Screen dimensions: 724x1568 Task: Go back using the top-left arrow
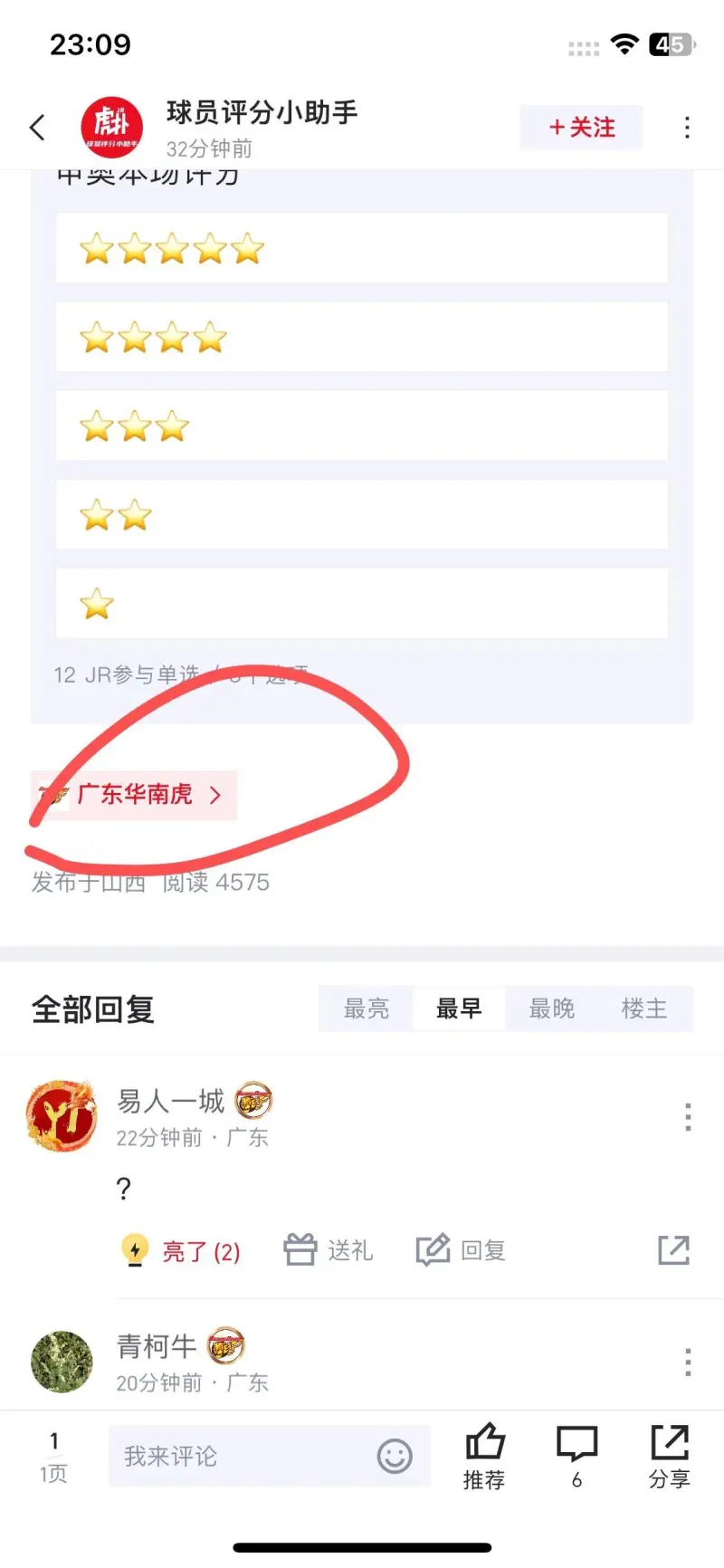tap(37, 128)
